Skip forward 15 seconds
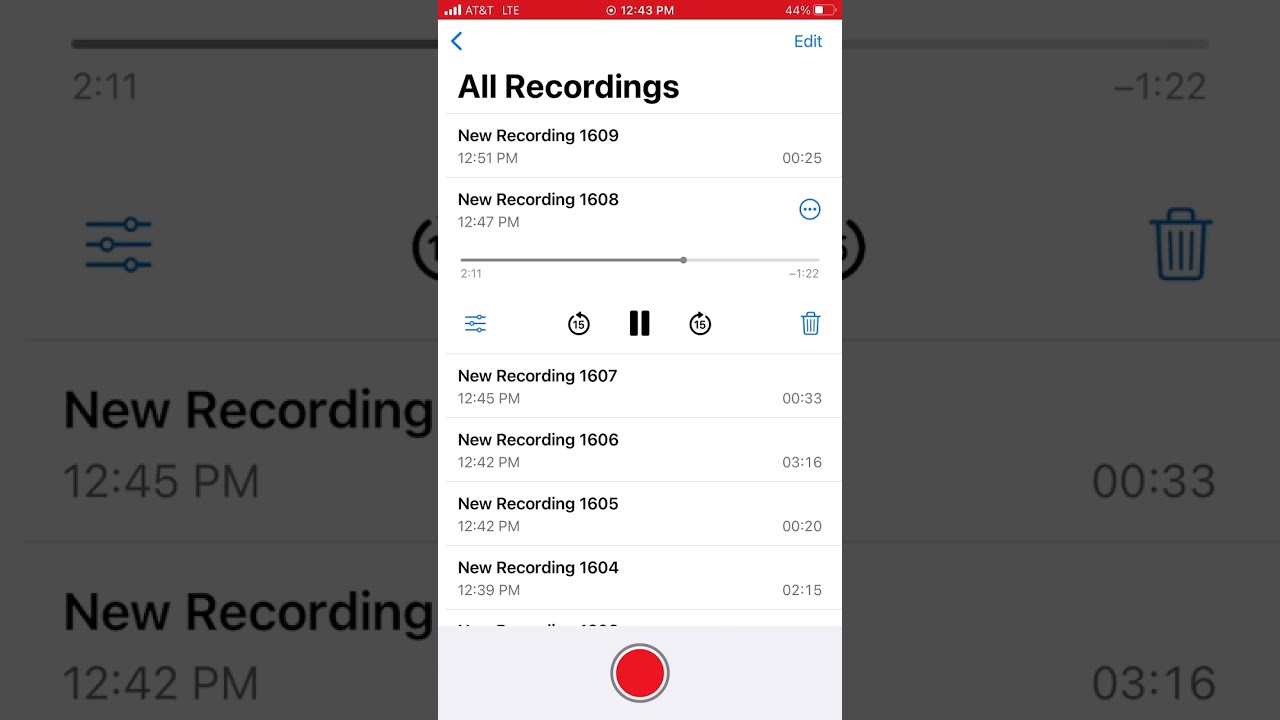Viewport: 1280px width, 720px height. pyautogui.click(x=700, y=323)
